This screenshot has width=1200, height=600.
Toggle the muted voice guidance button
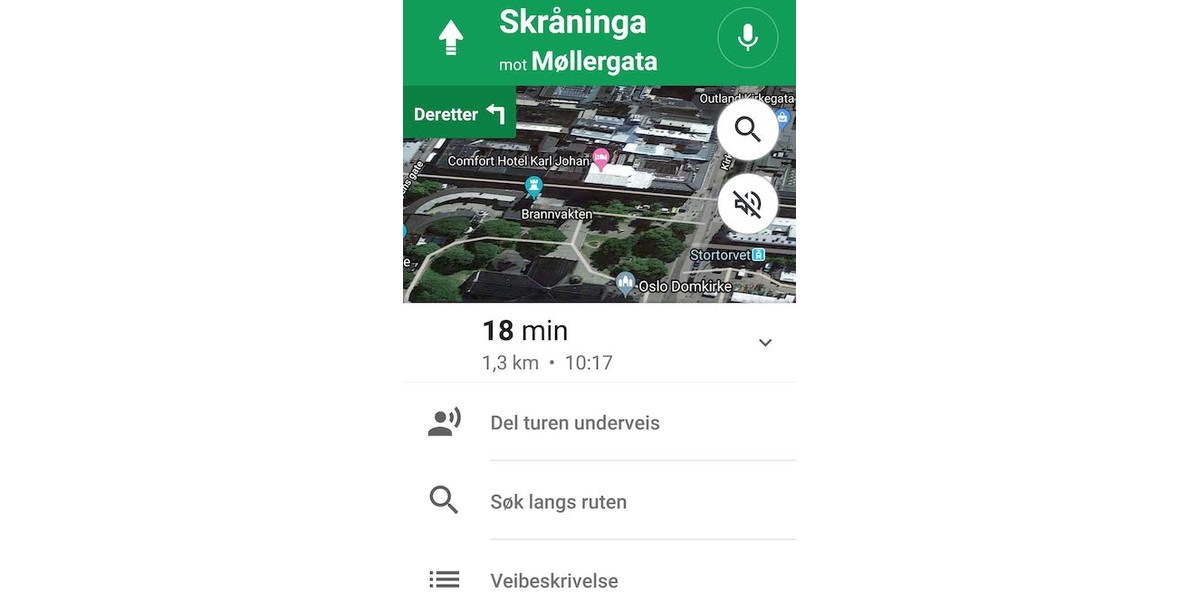point(747,204)
